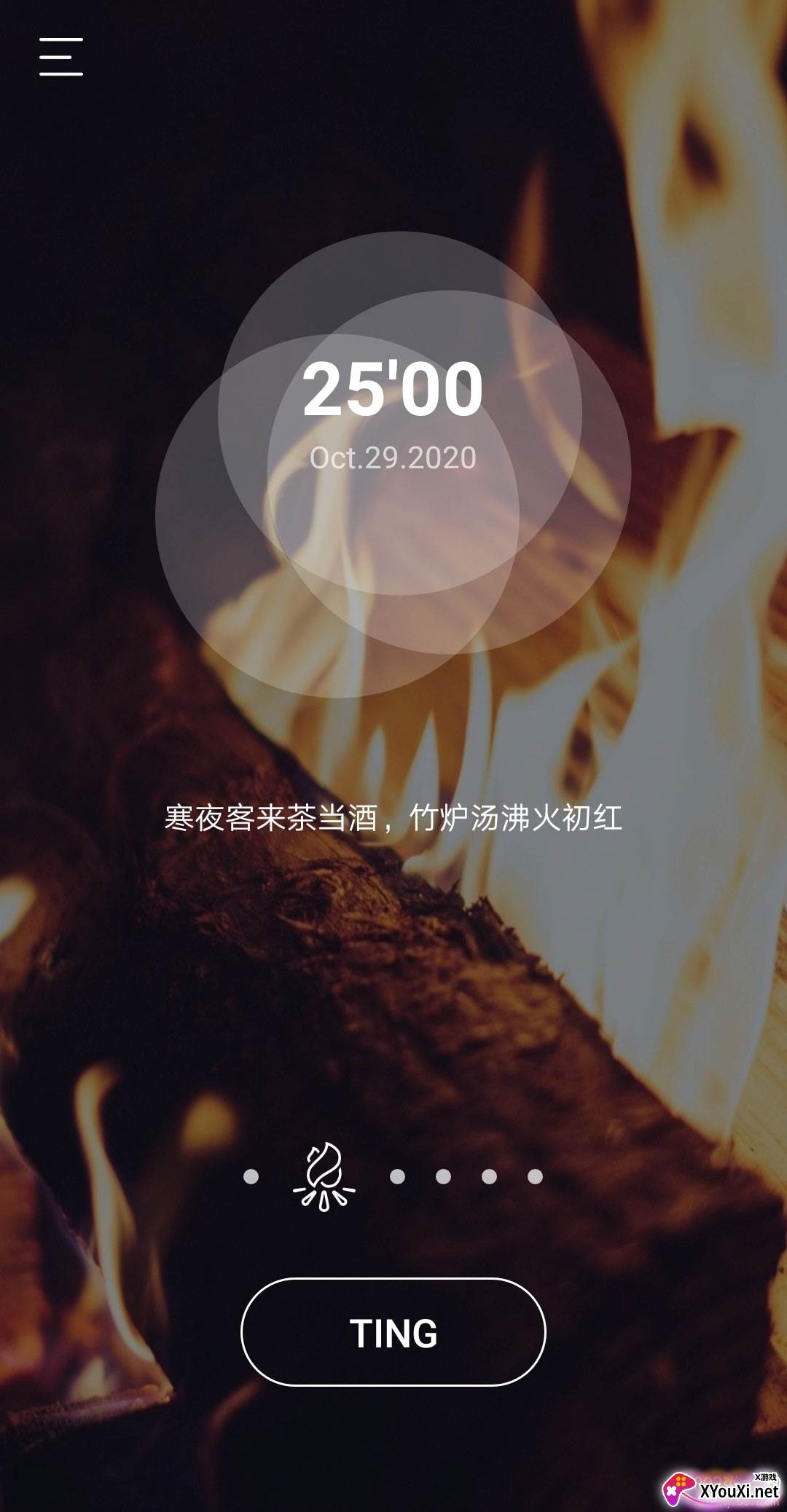Select the campfire sound icon
The image size is (787, 1512).
[x=324, y=1176]
